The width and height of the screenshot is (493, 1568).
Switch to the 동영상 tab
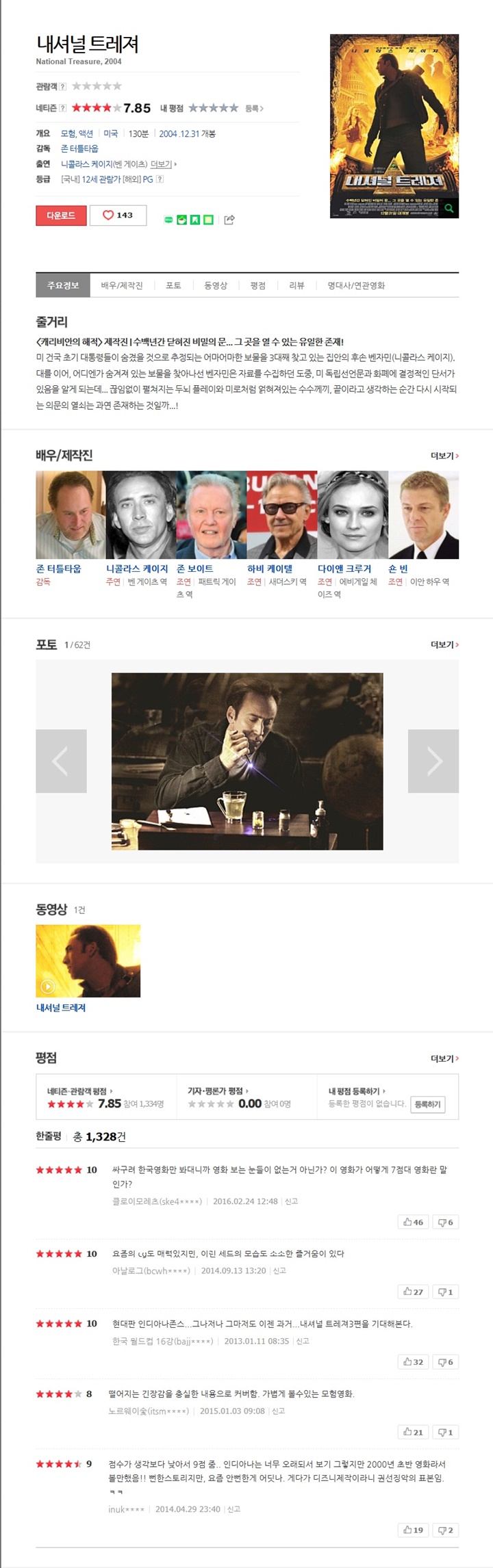tap(216, 285)
